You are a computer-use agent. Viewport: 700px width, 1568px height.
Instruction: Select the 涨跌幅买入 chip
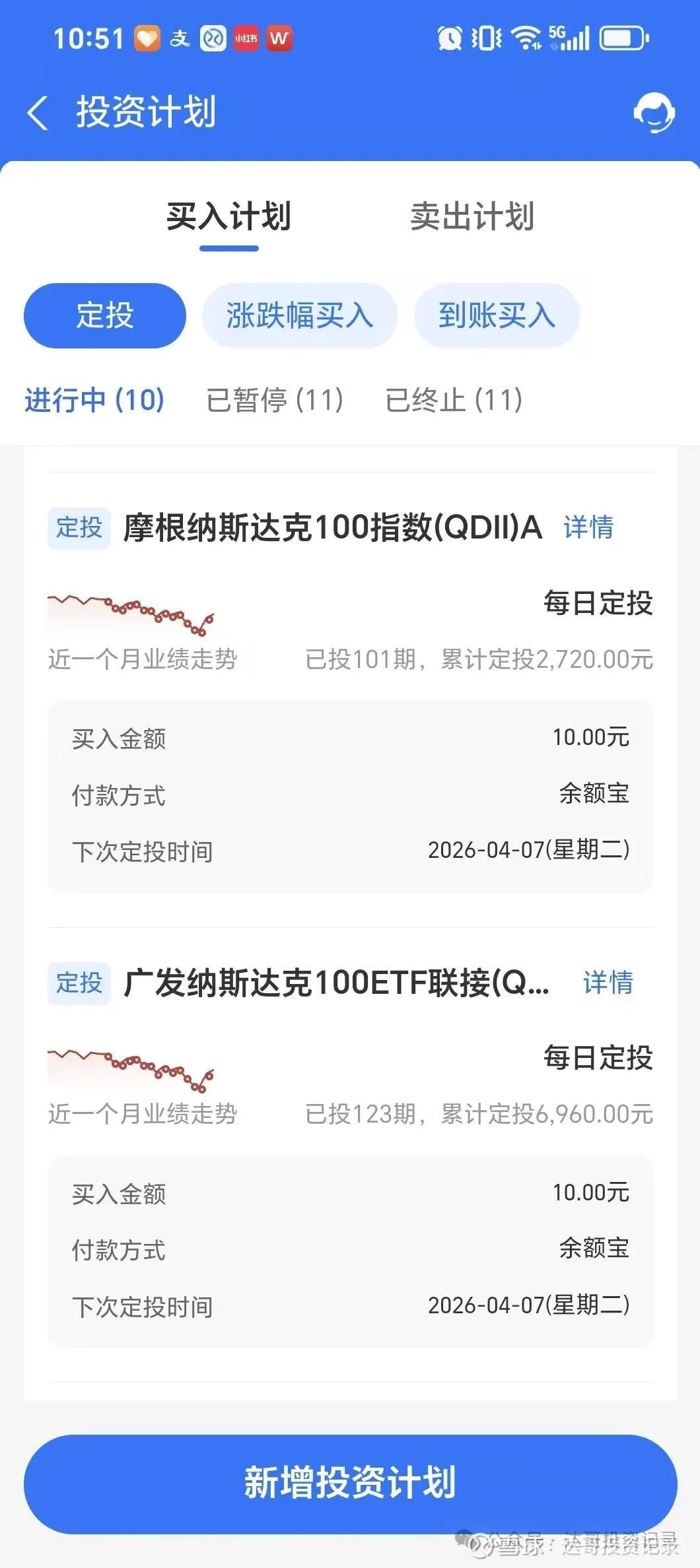(x=300, y=315)
